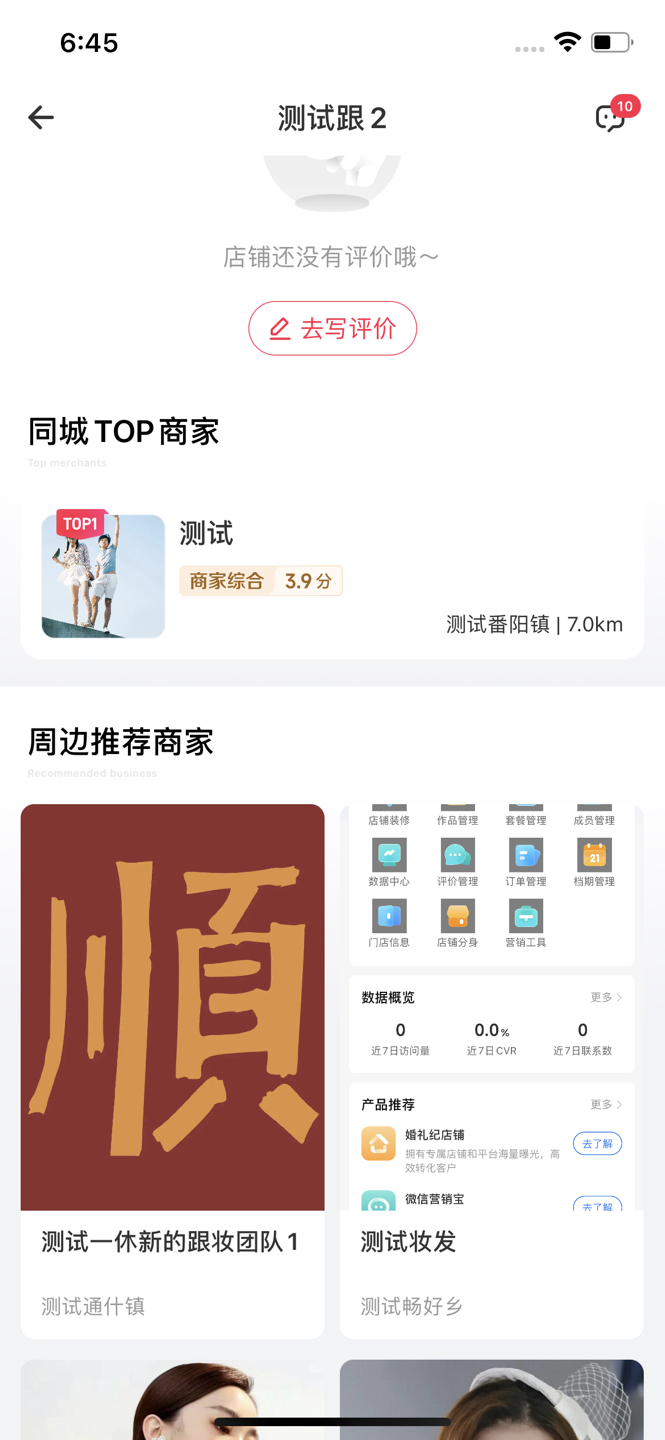Open the TOP1 merchant card 测试

click(332, 577)
